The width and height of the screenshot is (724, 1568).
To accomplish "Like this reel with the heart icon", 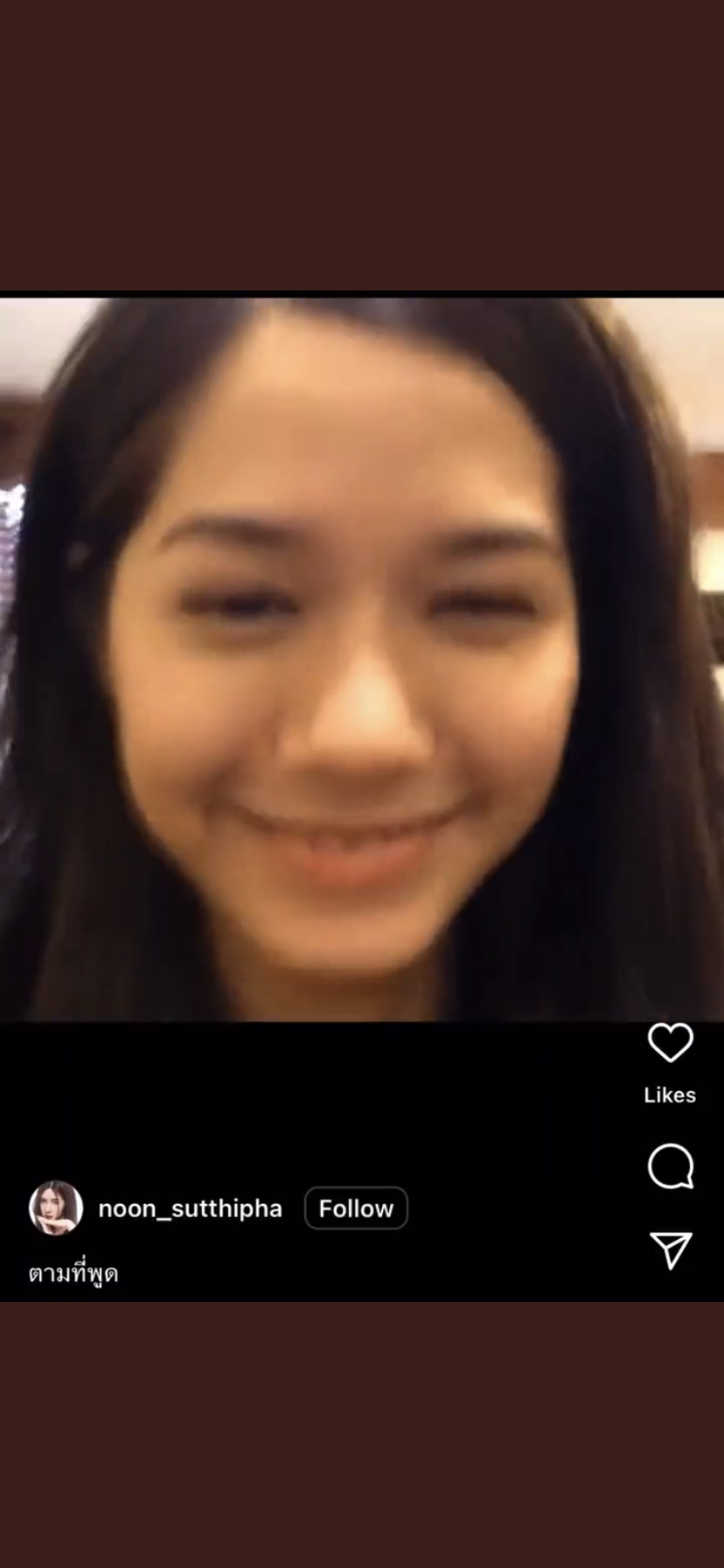I will [x=670, y=1042].
